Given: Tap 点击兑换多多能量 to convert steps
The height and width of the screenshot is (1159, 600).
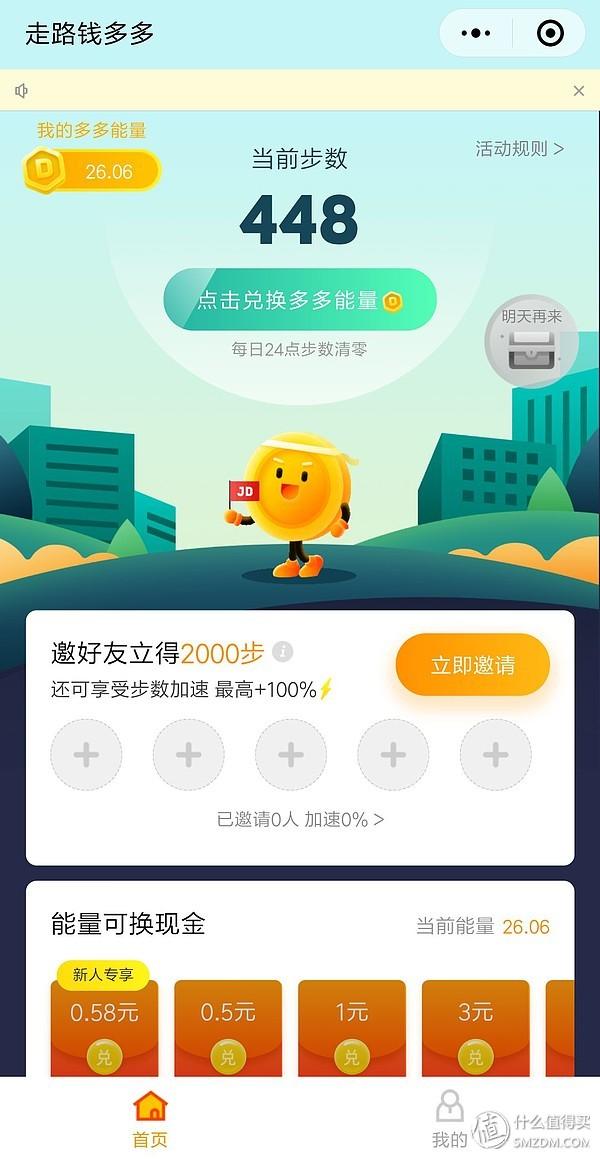Looking at the screenshot, I should point(300,300).
